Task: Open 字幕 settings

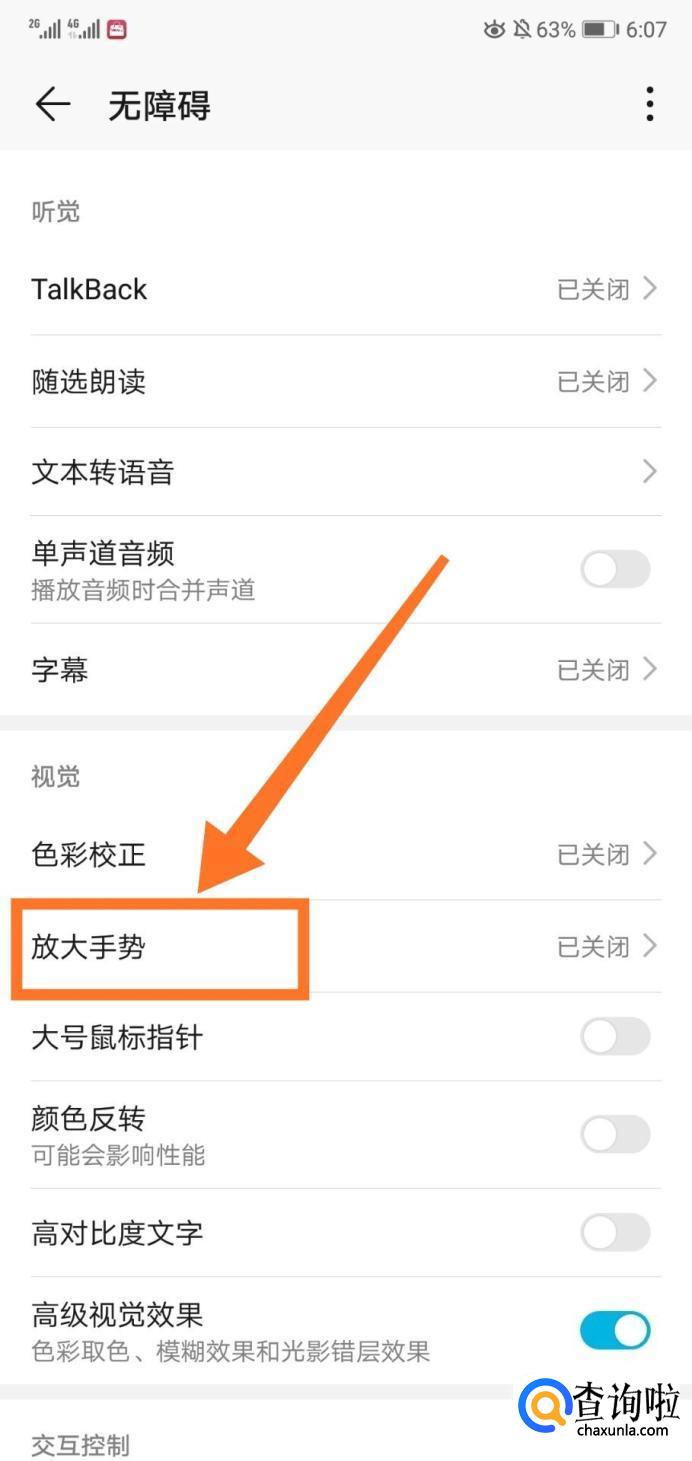Action: point(346,669)
